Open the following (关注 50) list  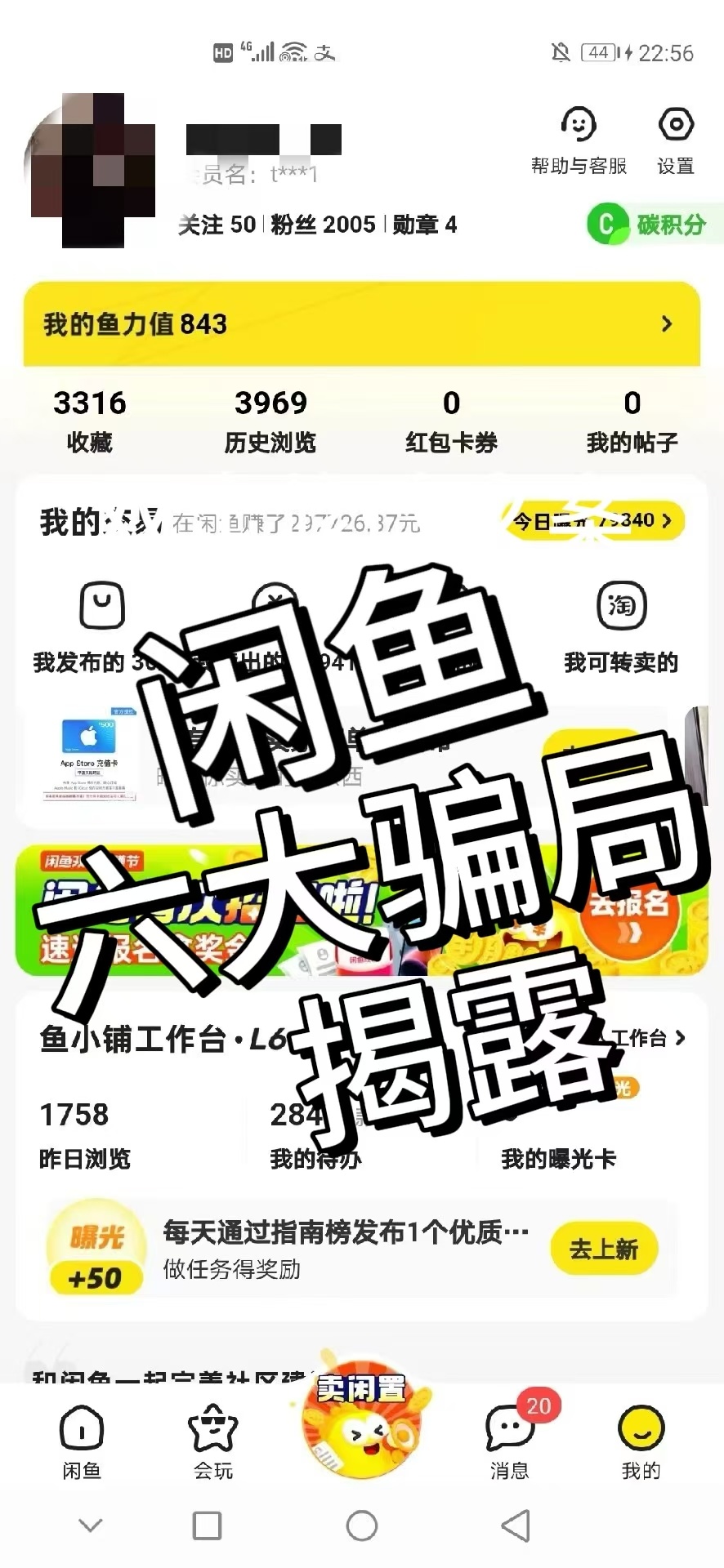[x=217, y=225]
